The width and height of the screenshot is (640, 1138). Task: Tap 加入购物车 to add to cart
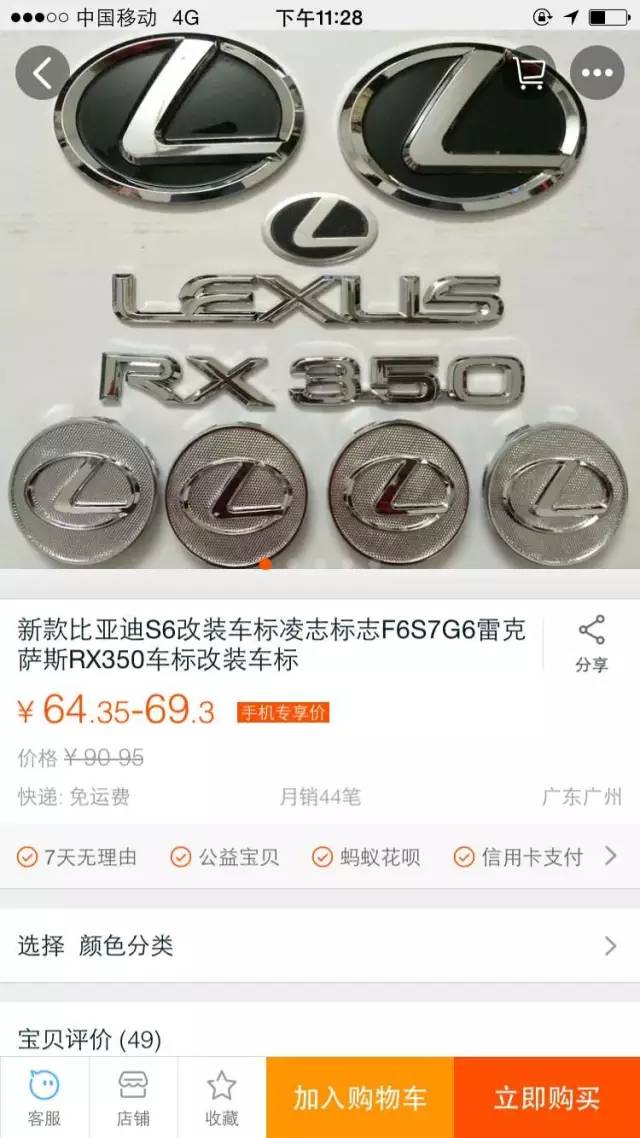360,1097
